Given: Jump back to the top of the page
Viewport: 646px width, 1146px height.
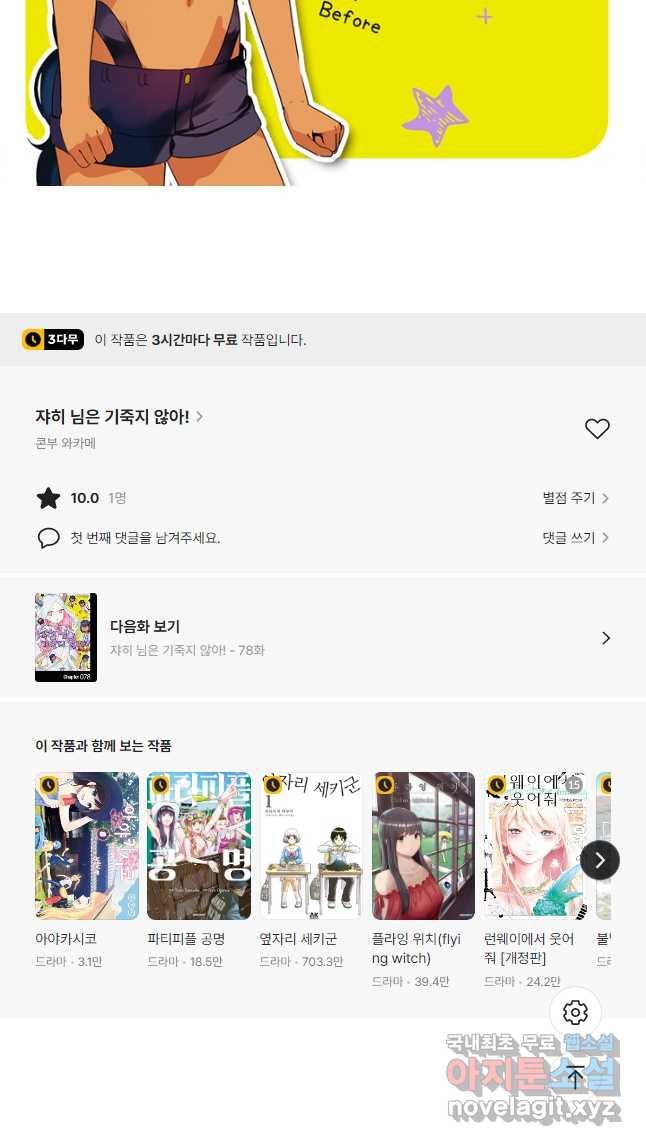Looking at the screenshot, I should click(575, 1077).
